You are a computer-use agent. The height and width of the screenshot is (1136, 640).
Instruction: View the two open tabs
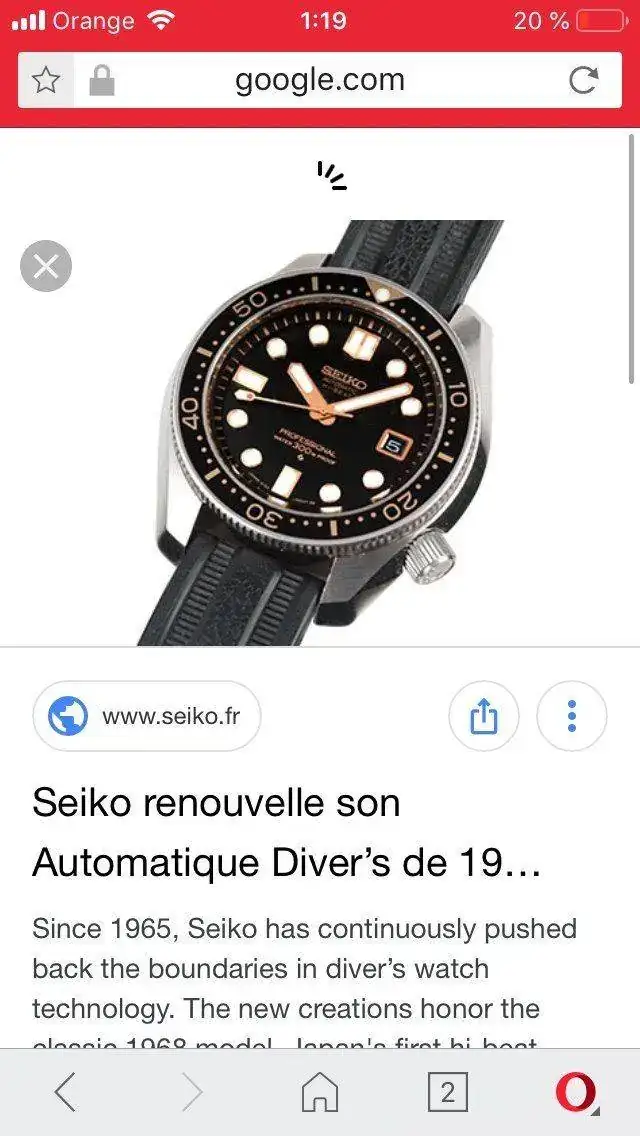pos(447,1093)
